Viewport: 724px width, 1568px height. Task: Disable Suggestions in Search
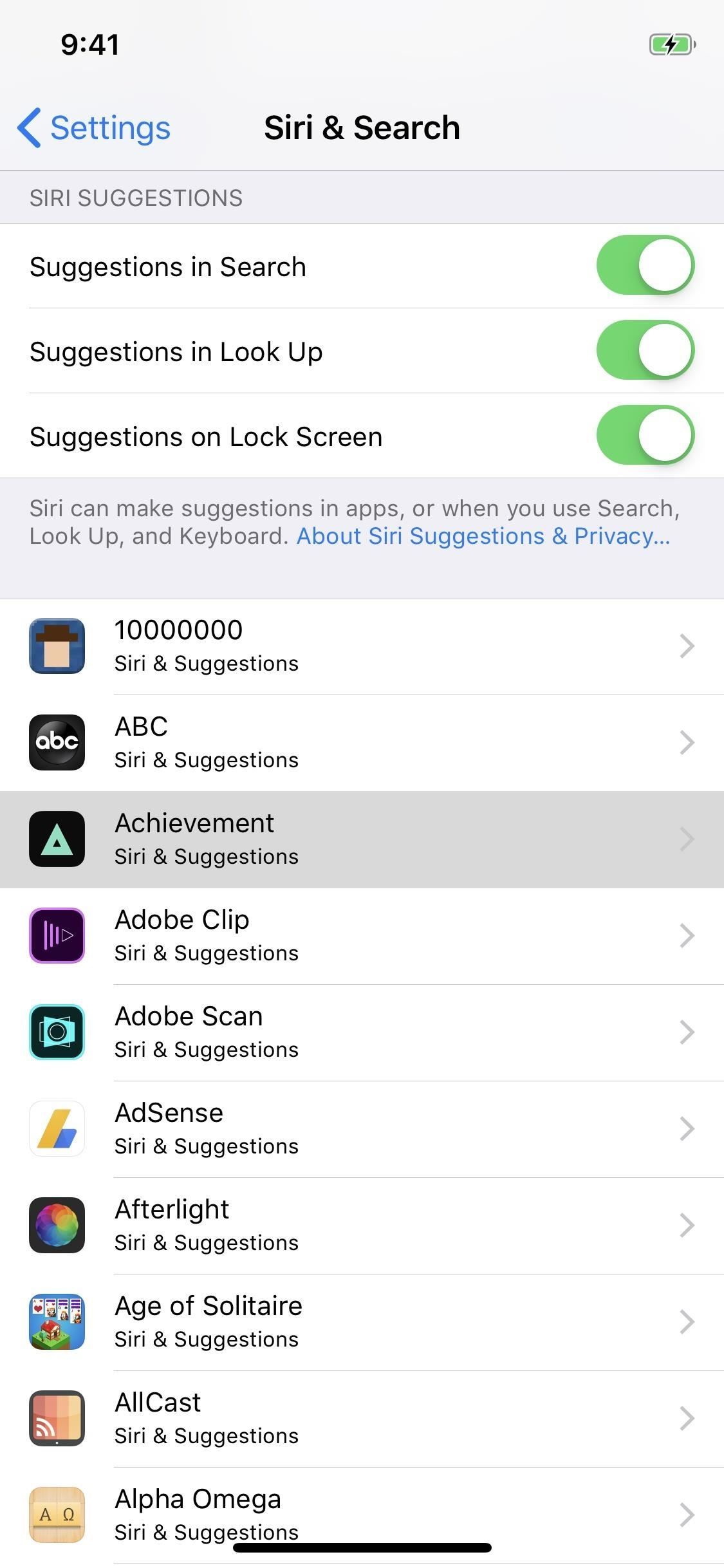click(646, 266)
